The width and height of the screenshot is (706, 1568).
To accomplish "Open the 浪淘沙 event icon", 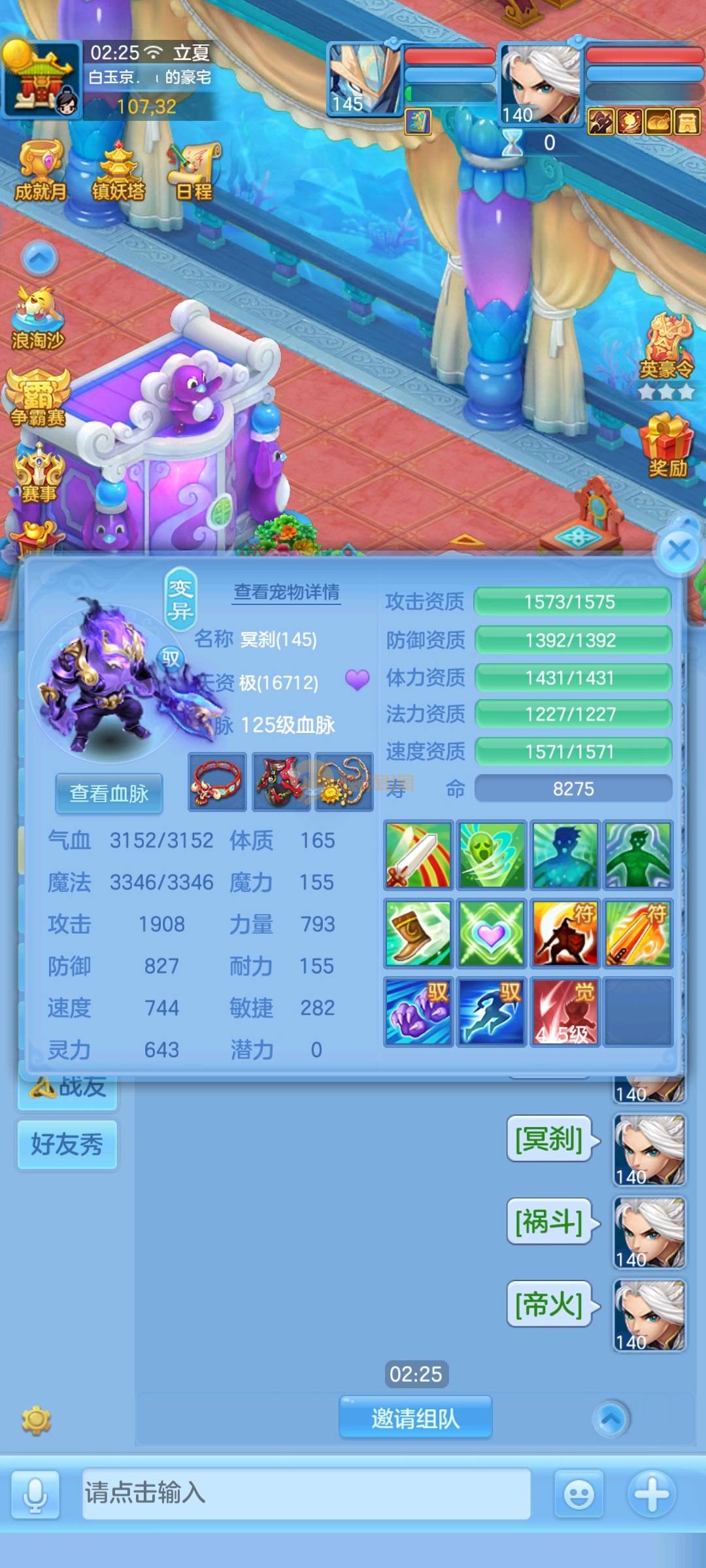I will pos(38,318).
